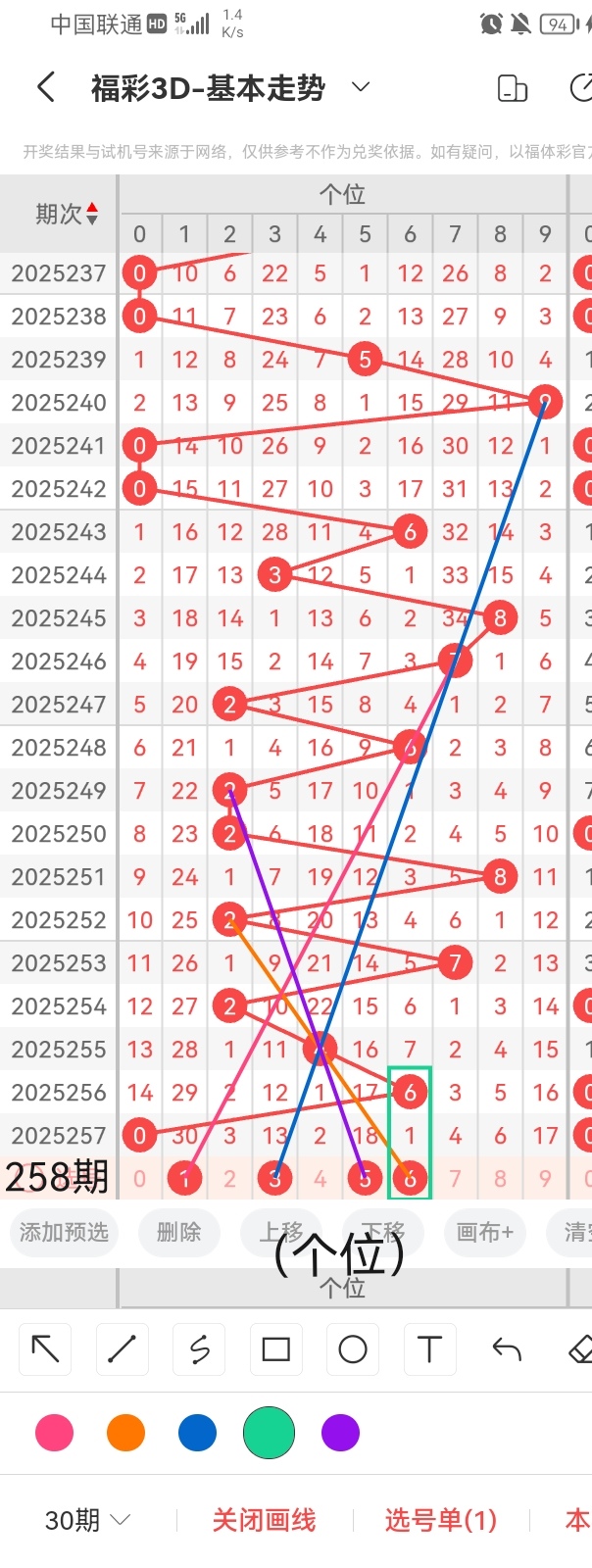592x1568 pixels.
Task: Pick the blue color swatch
Action: tap(197, 1433)
